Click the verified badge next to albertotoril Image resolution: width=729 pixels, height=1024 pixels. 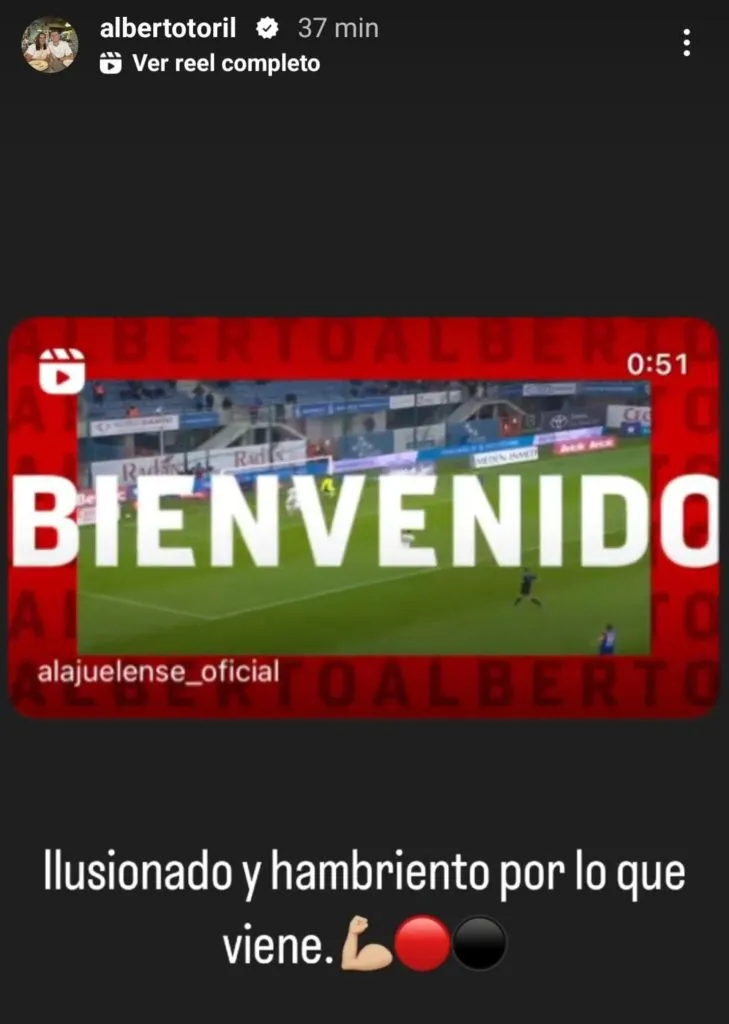coord(265,28)
